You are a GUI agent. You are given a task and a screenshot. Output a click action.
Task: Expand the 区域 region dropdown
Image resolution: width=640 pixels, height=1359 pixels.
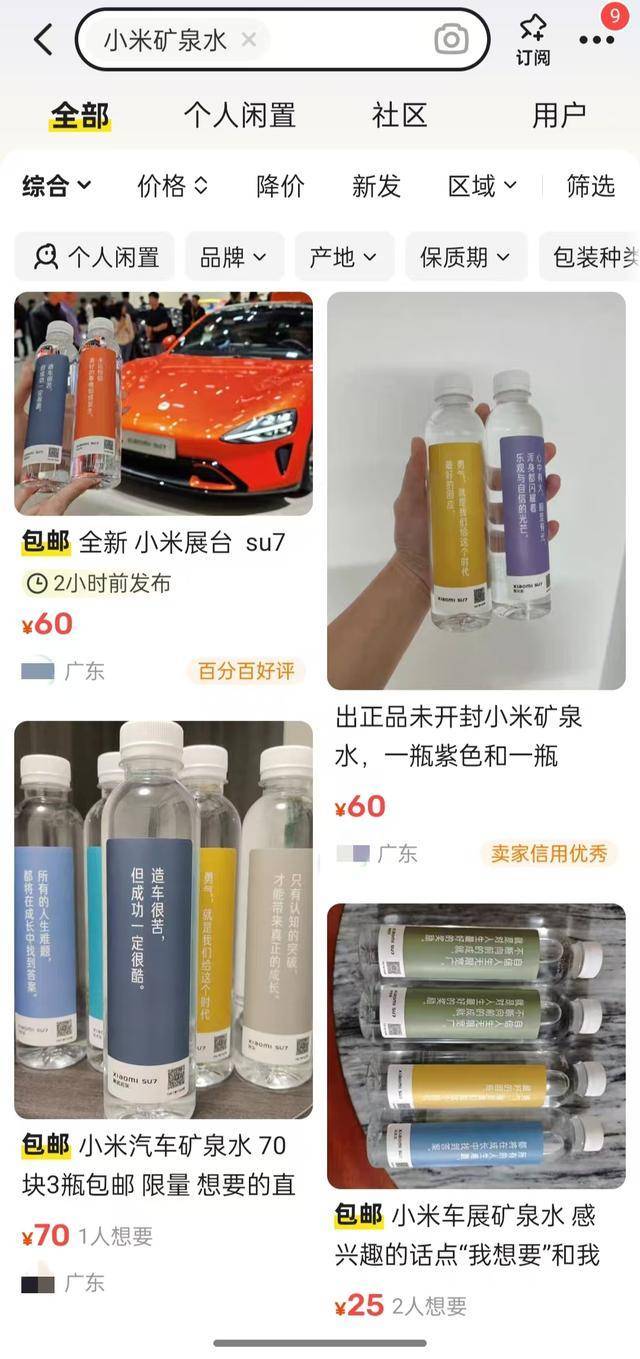[482, 185]
